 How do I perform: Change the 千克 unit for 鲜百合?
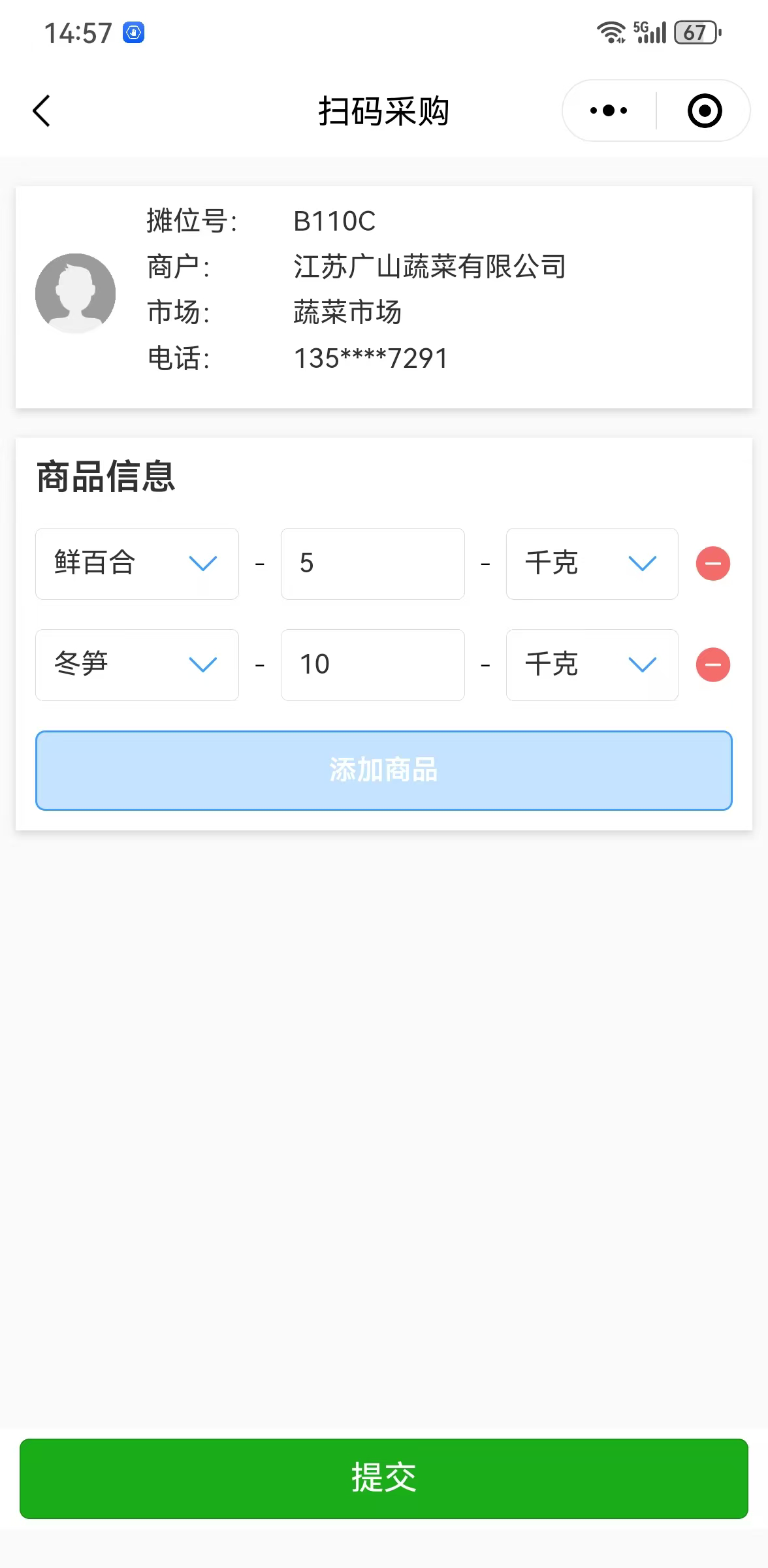coord(592,563)
